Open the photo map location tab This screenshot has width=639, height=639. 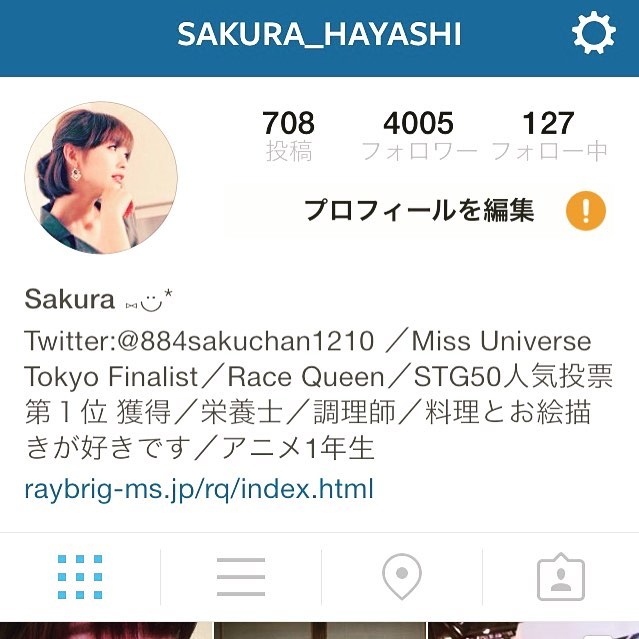pyautogui.click(x=402, y=577)
